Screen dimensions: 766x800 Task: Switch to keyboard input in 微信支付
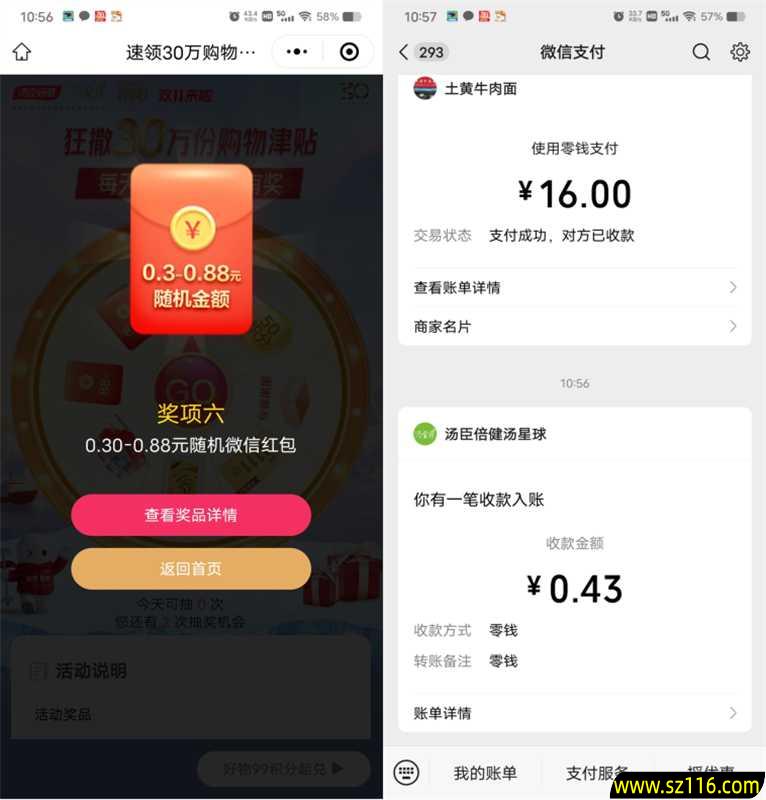[406, 772]
